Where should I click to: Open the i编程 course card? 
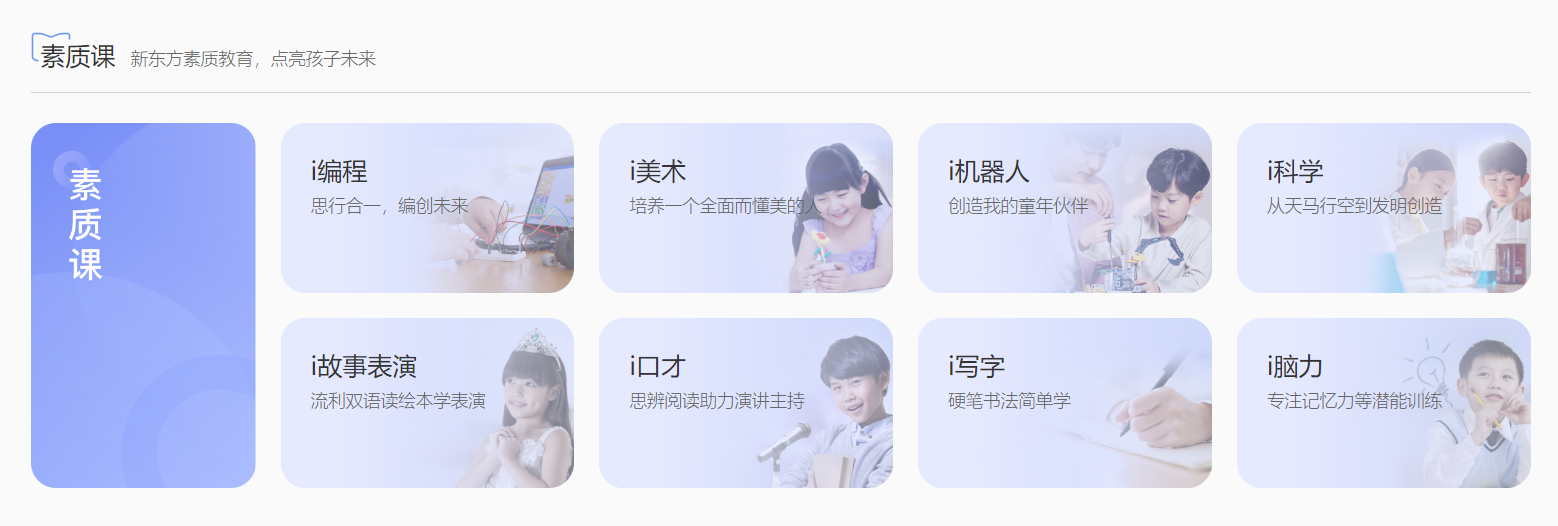click(x=427, y=208)
